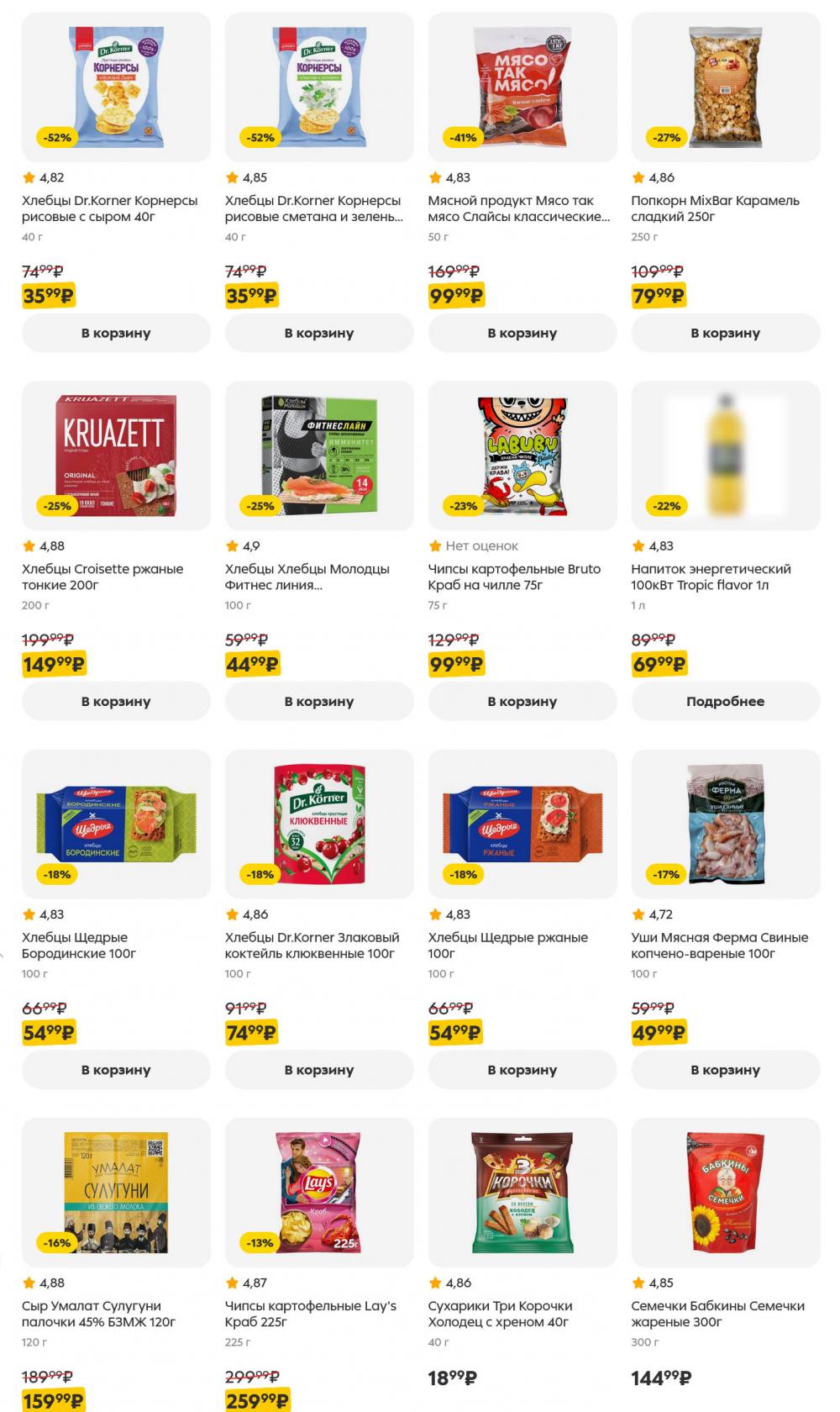
Task: Open Dr.Korner клюквенные product image
Action: point(319,824)
